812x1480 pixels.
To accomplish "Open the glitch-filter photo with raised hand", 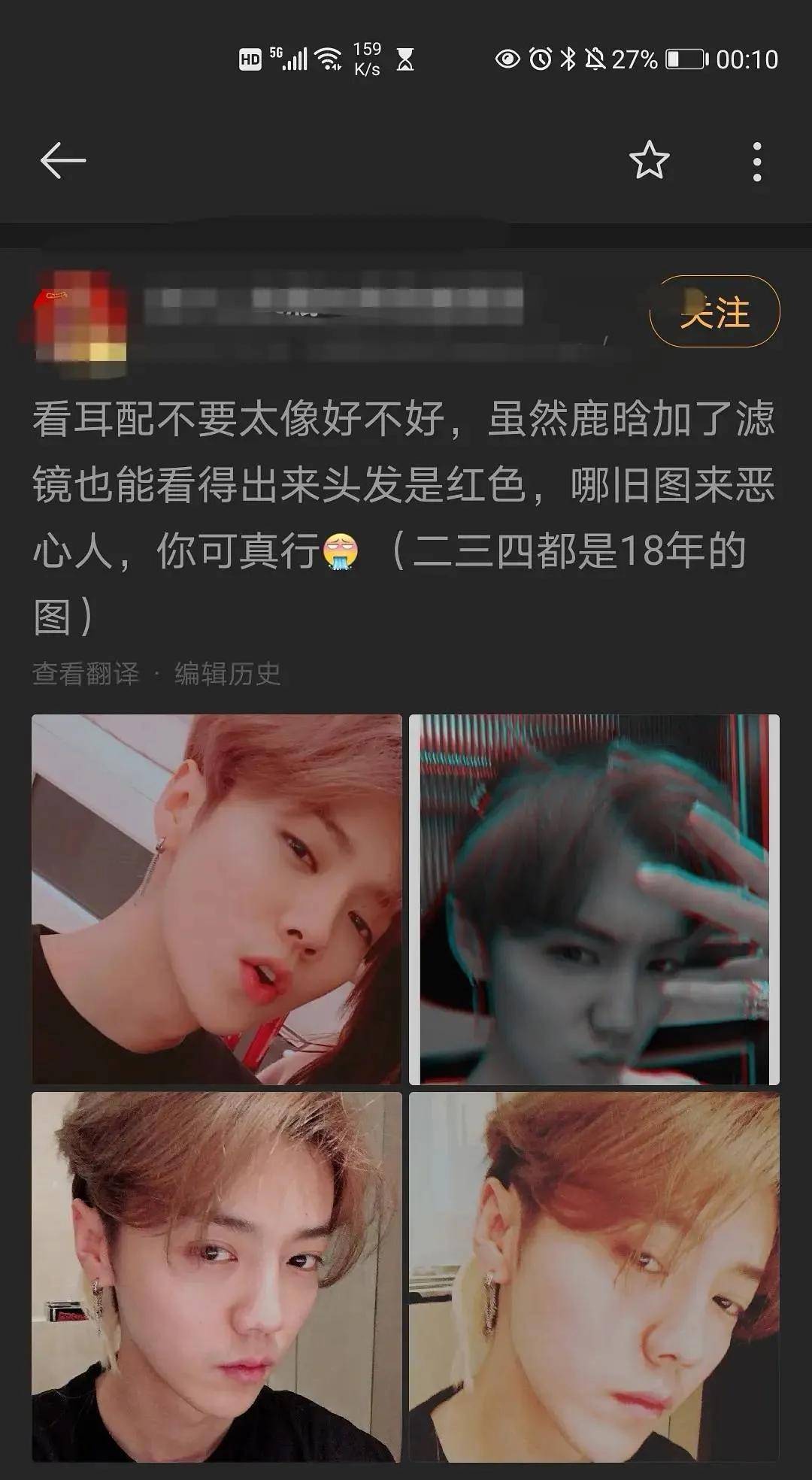I will (x=594, y=899).
